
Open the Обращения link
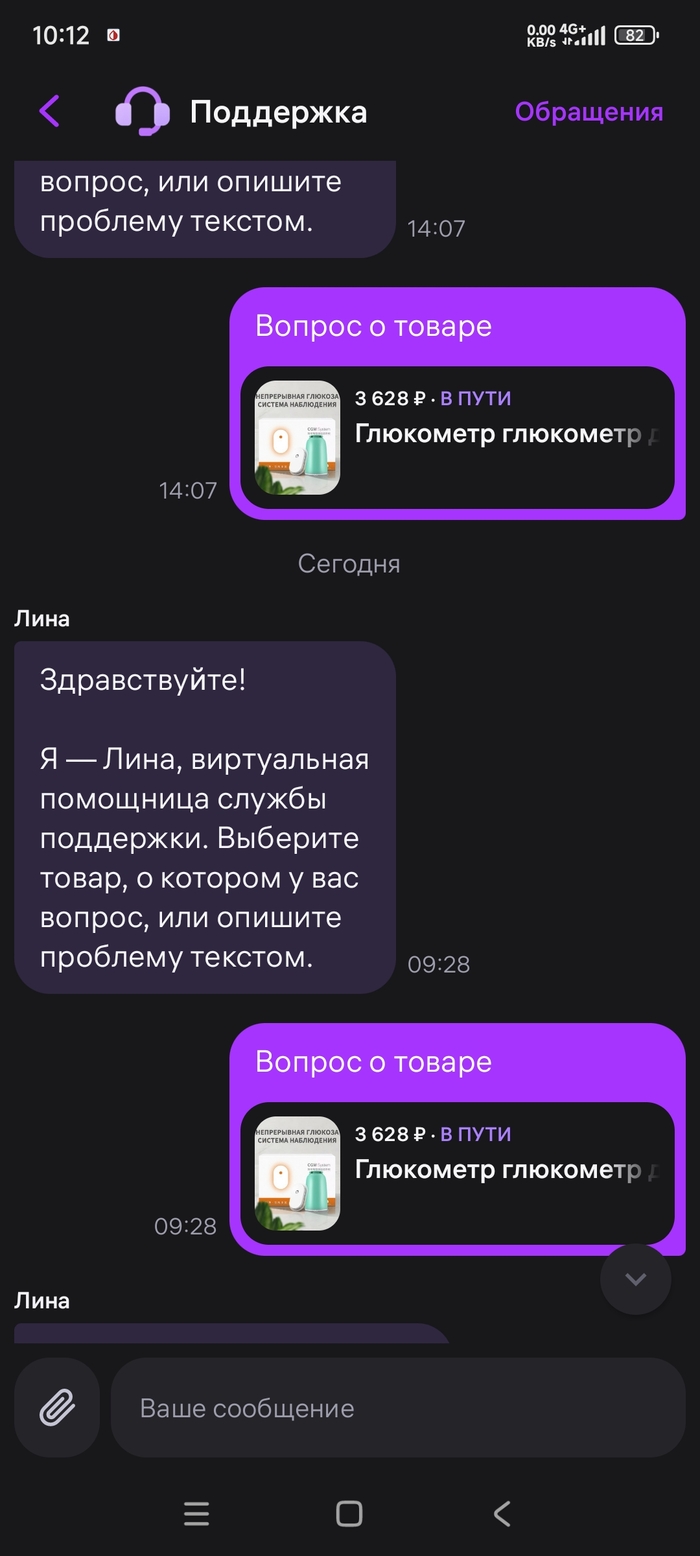point(588,112)
